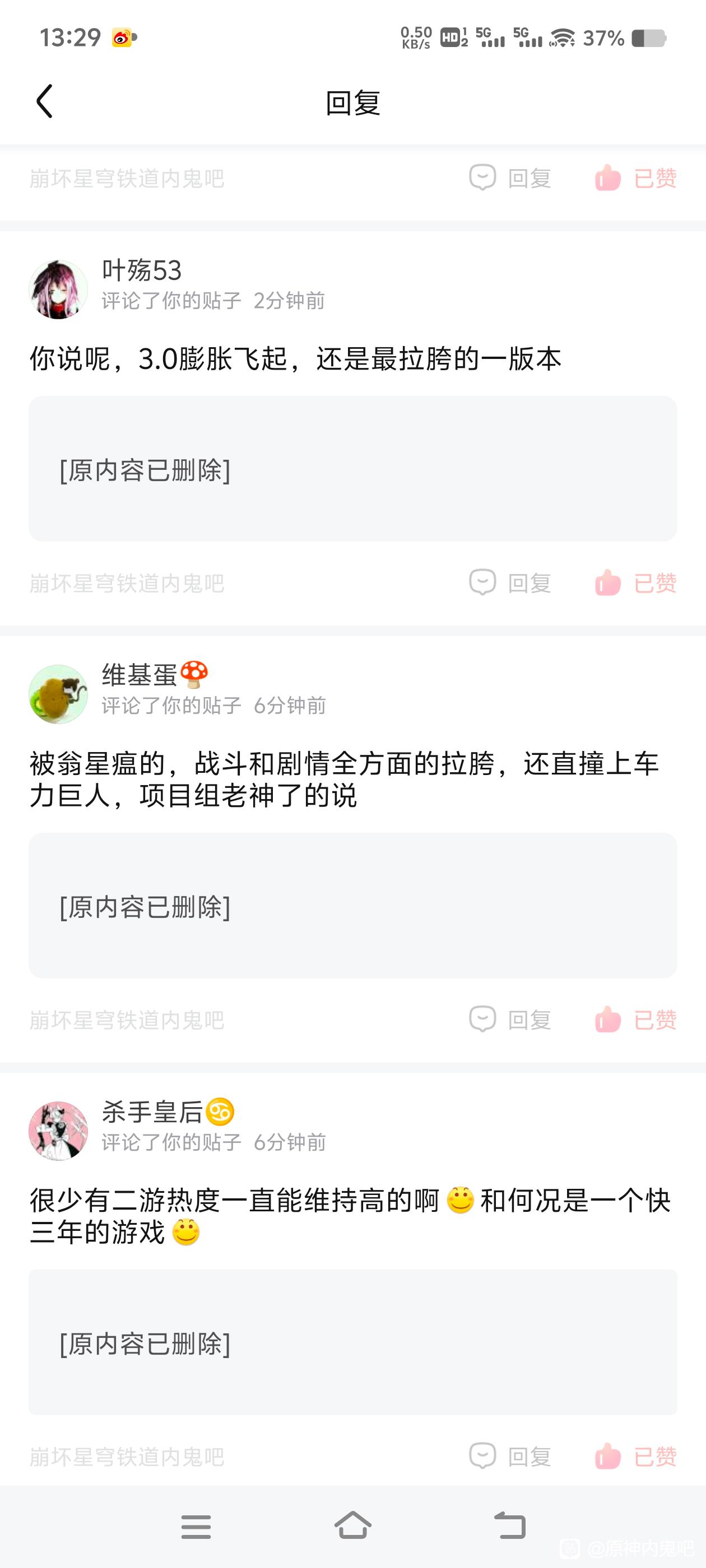Tap the system home button
706x1568 pixels.
(x=352, y=1526)
